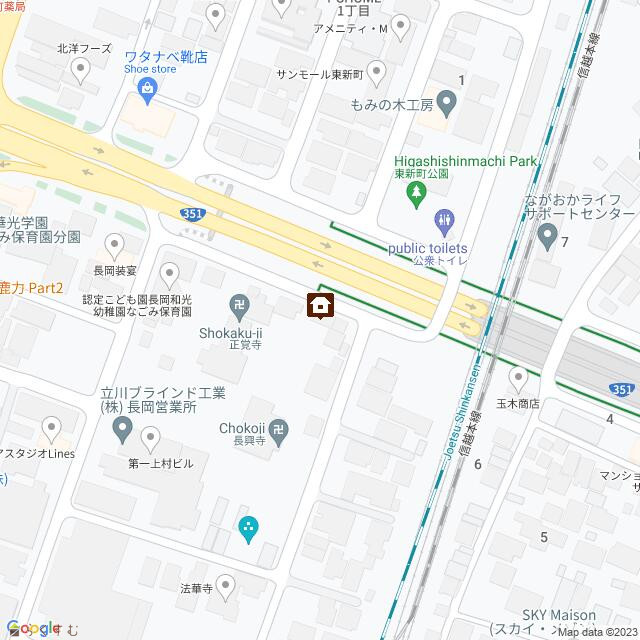The height and width of the screenshot is (640, 640).
Task: Open the サンモール東新町 place pin
Action: click(376, 70)
